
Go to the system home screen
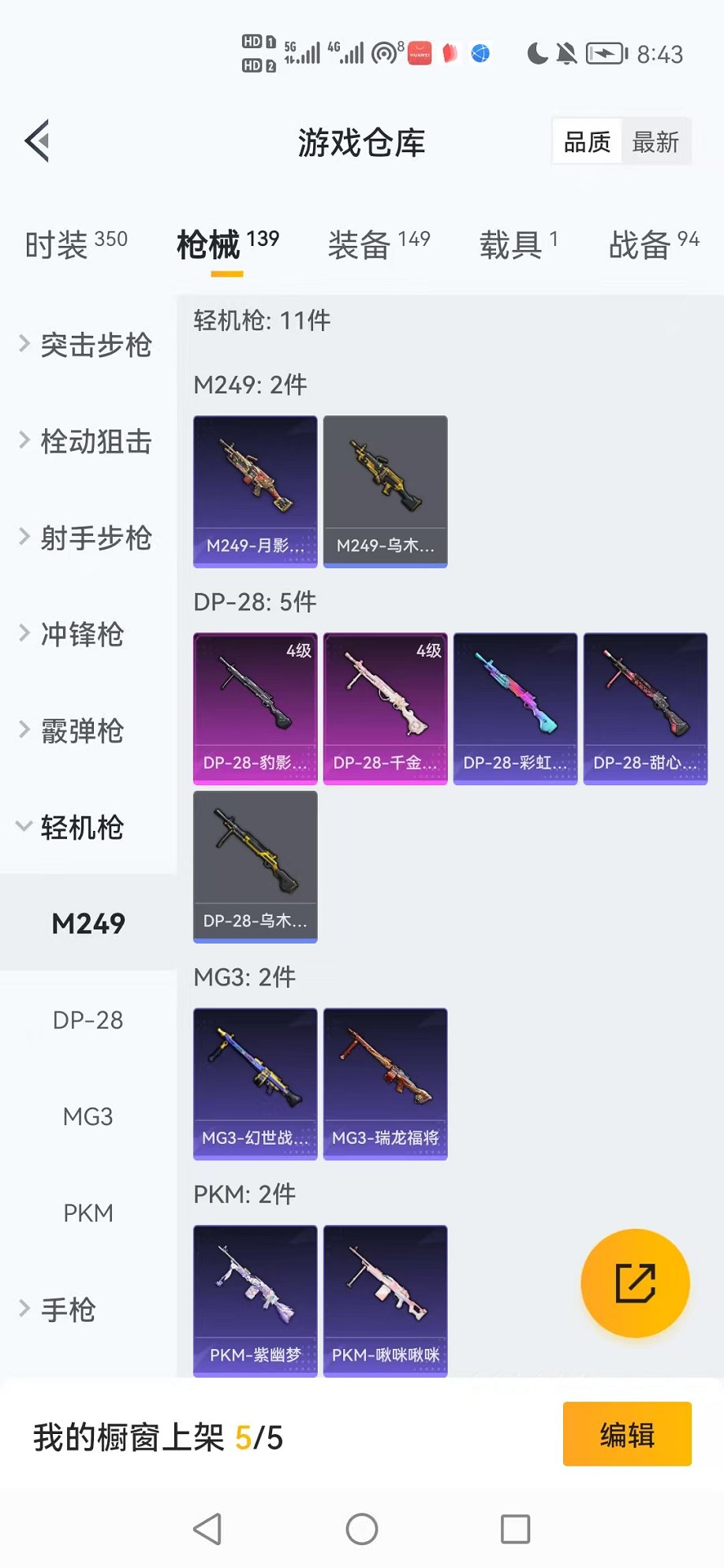(362, 1529)
